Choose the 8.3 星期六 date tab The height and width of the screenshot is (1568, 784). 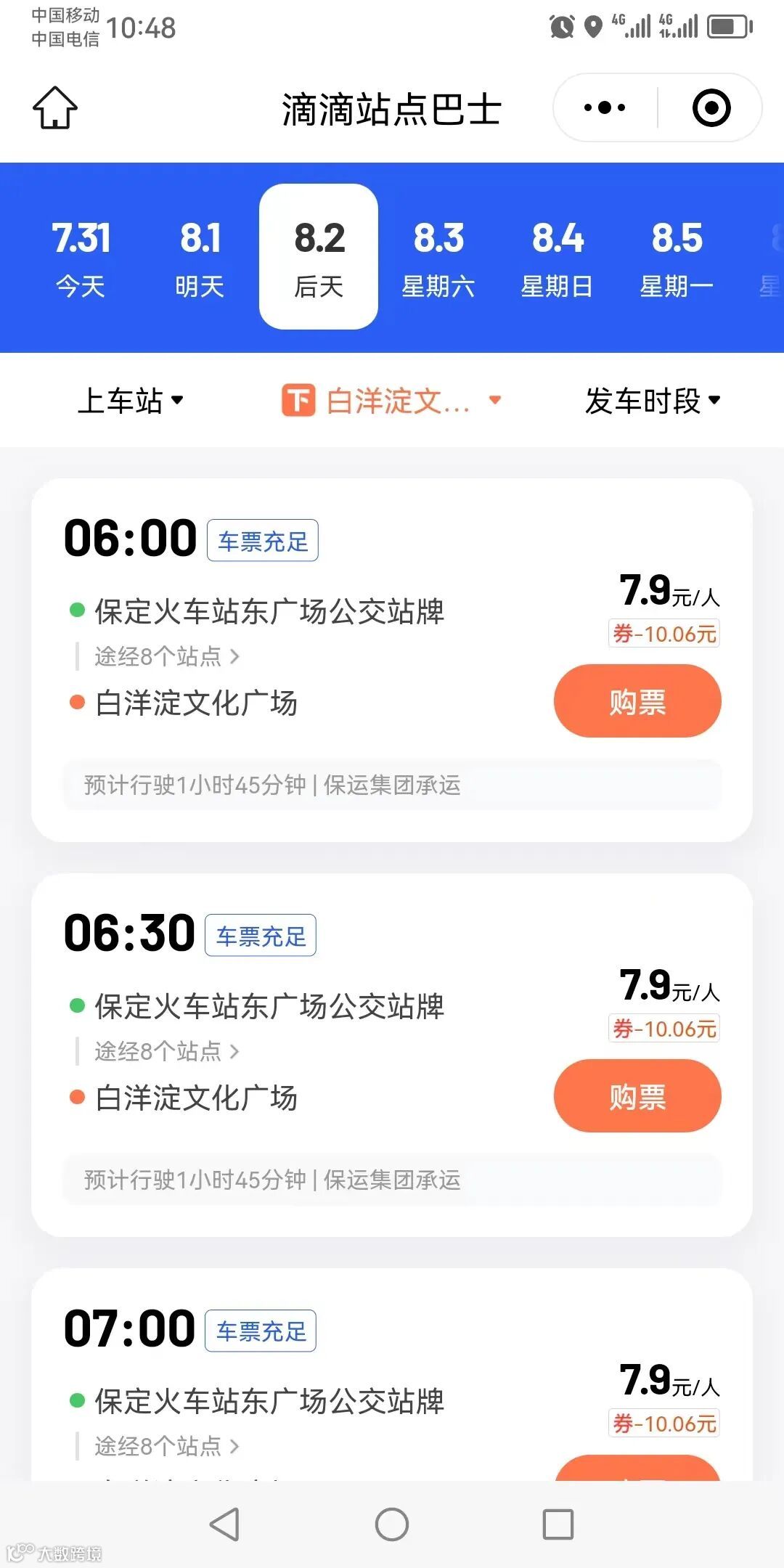[438, 258]
